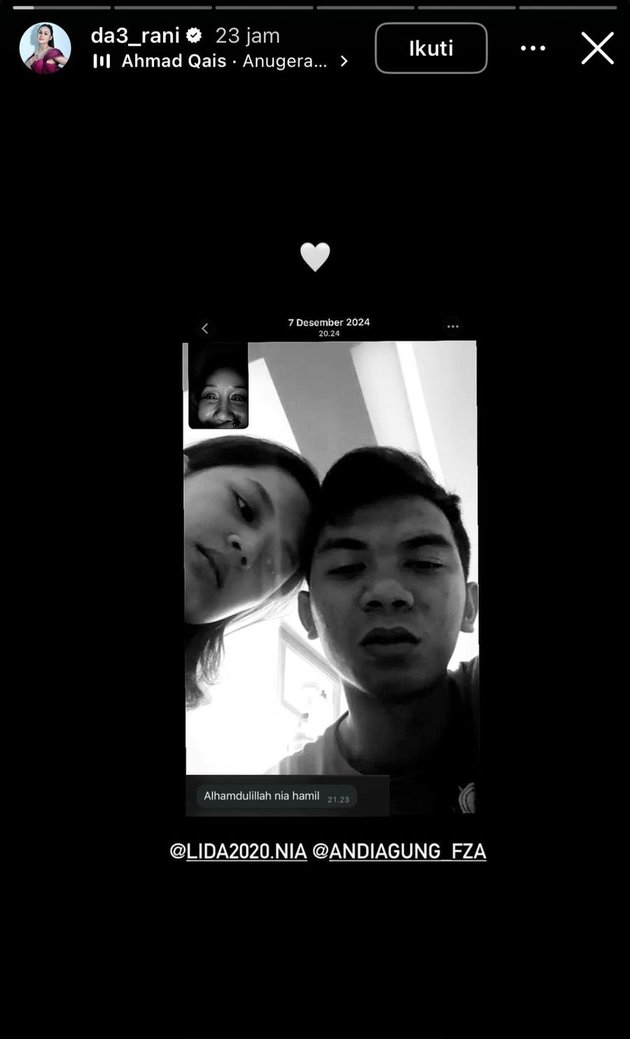Screen dimensions: 630x1039
Task: Open da3_rani's profile picture
Action: pyautogui.click(x=45, y=48)
